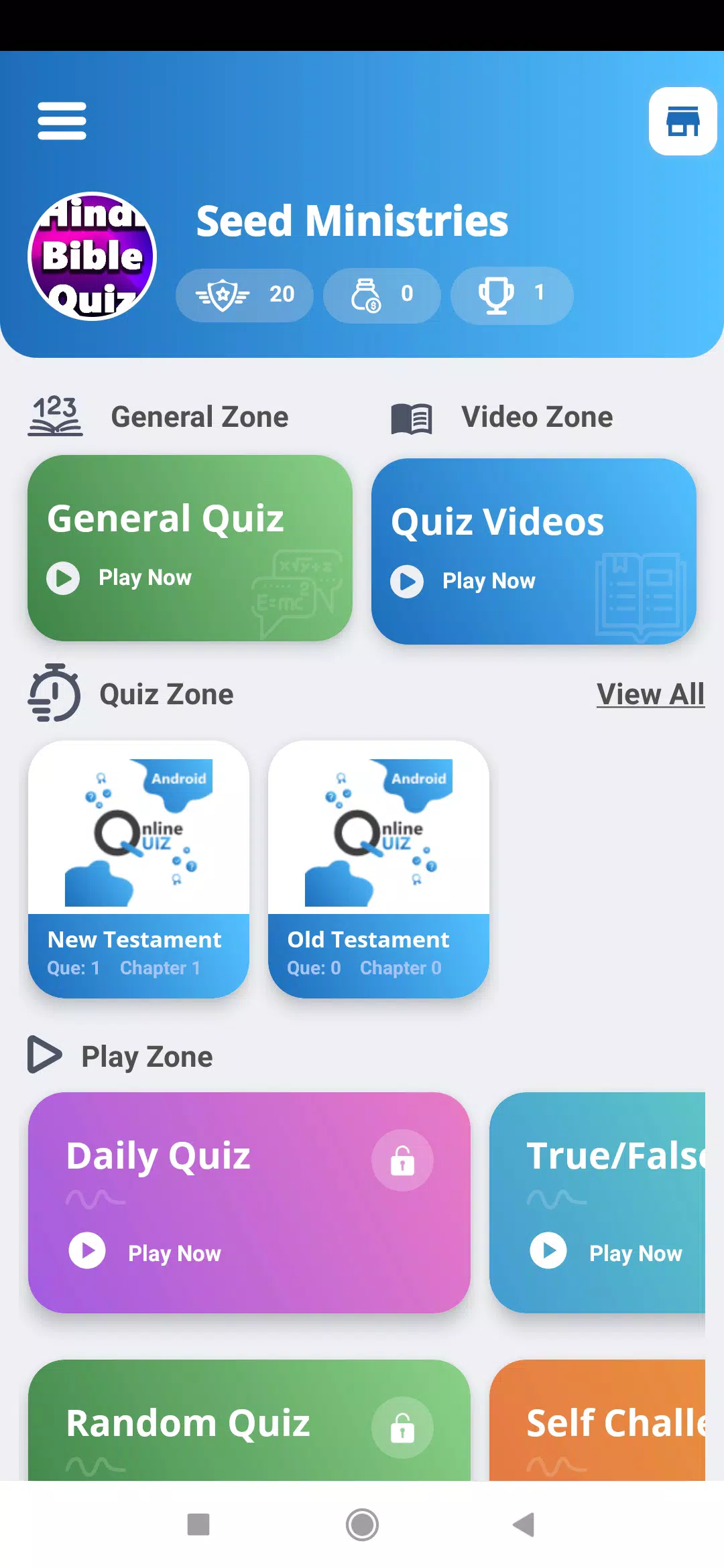View all Quiz Zone categories

[650, 694]
